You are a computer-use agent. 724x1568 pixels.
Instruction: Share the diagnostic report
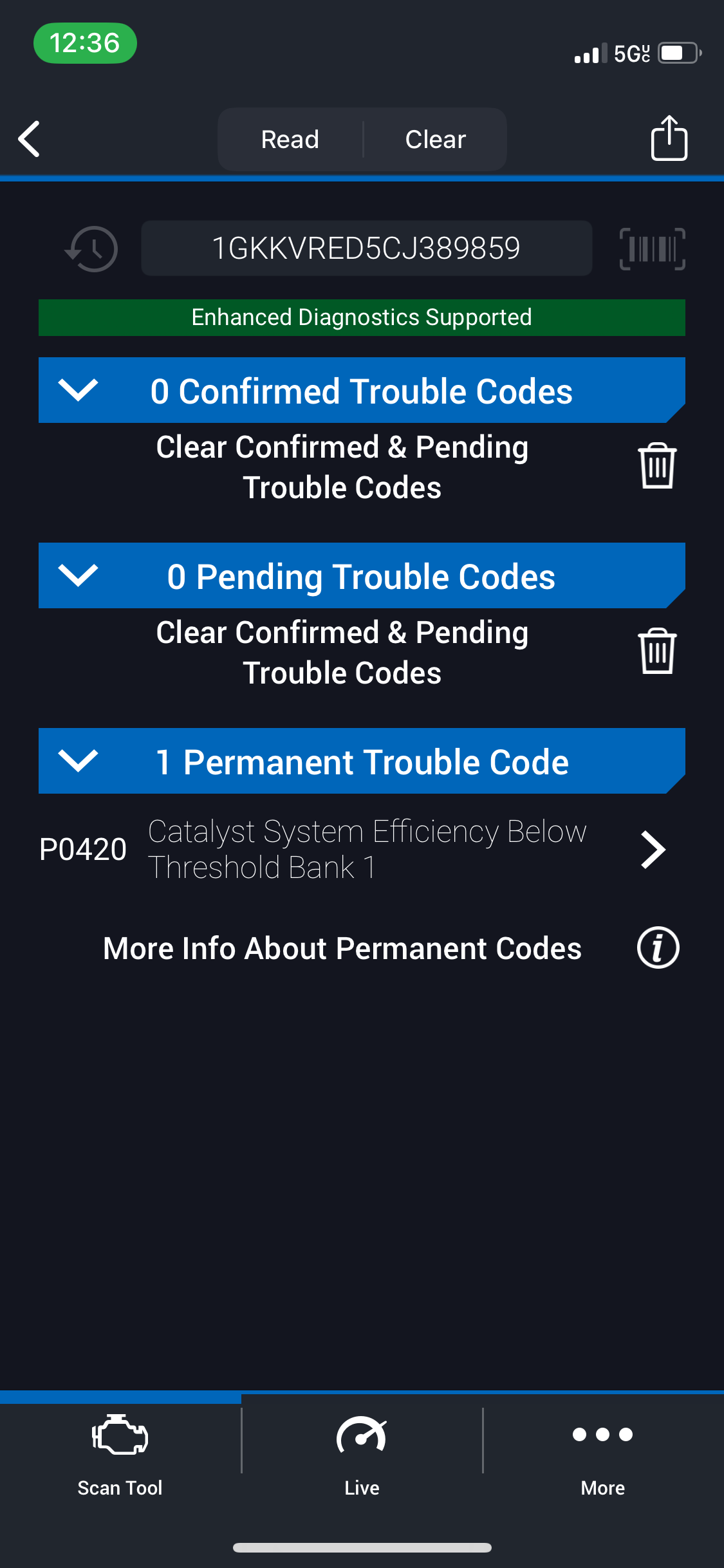[x=669, y=138]
